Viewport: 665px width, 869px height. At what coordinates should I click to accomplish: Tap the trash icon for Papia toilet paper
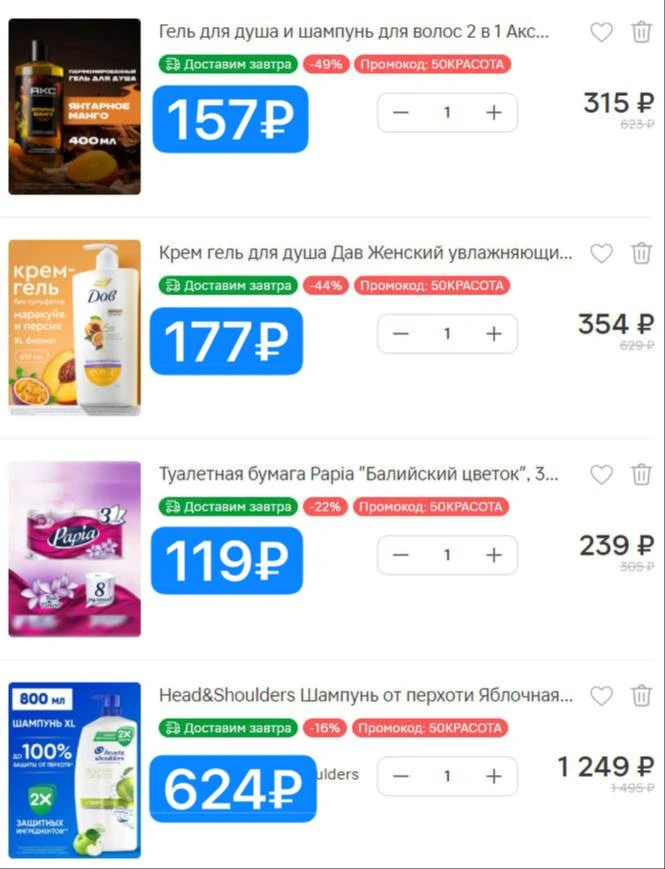[x=642, y=474]
